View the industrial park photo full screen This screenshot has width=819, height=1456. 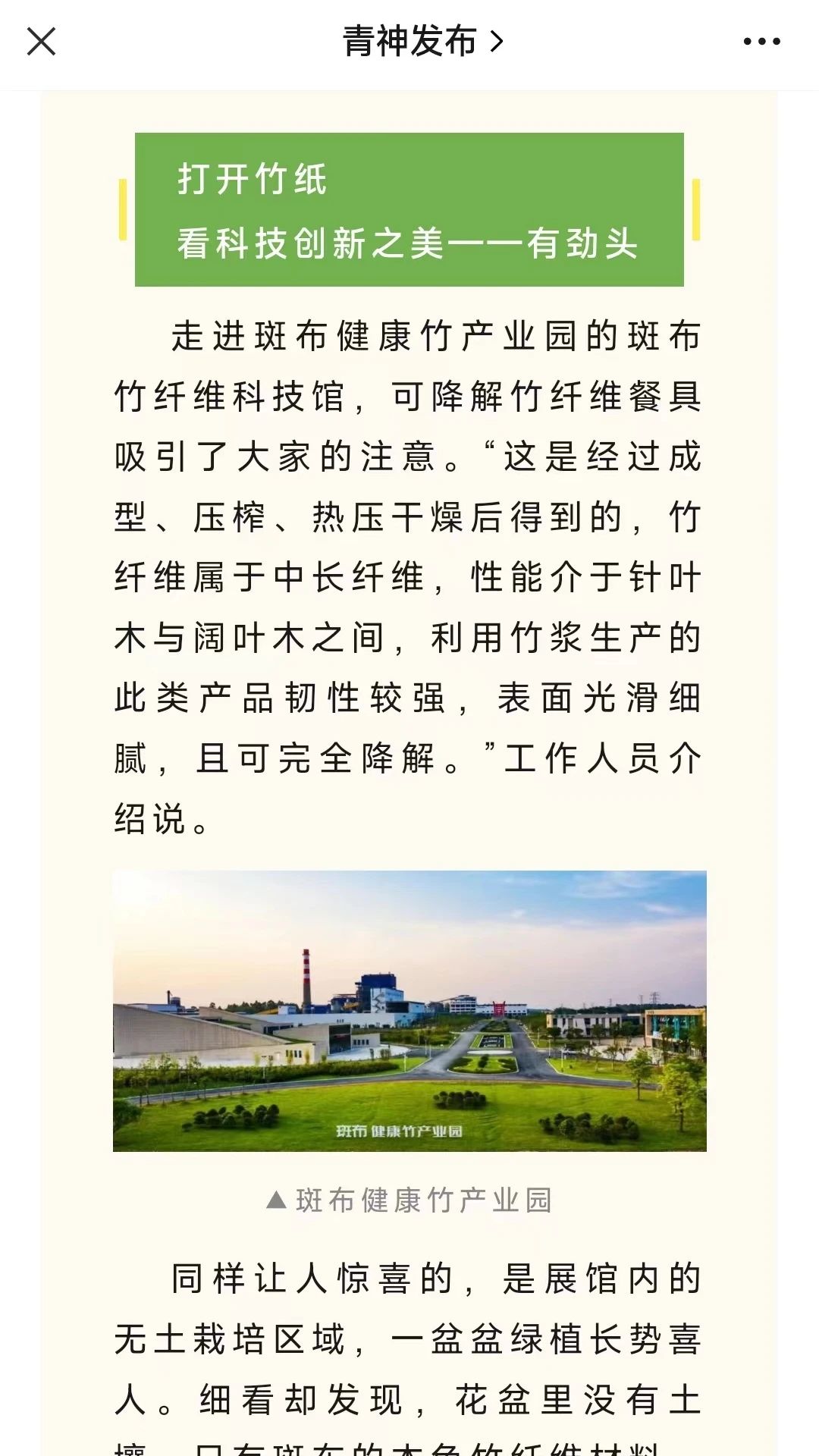[409, 1009]
